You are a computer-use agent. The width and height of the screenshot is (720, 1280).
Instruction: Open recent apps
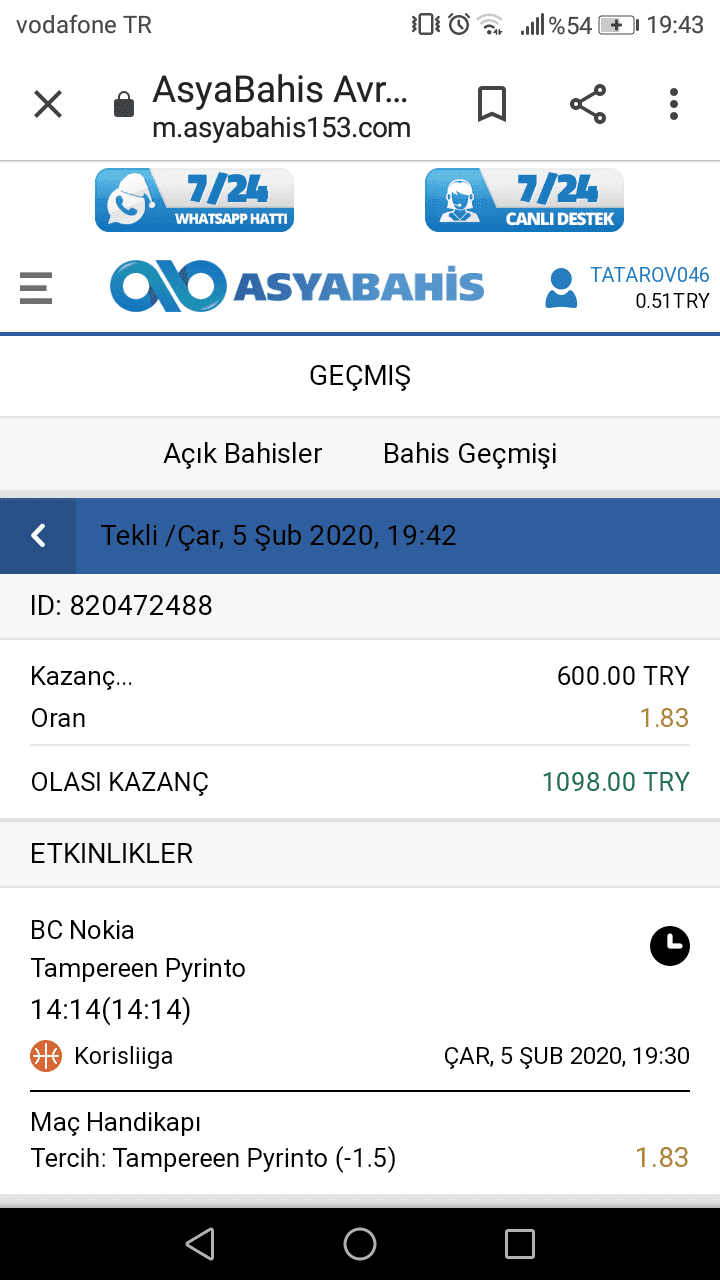point(520,1243)
